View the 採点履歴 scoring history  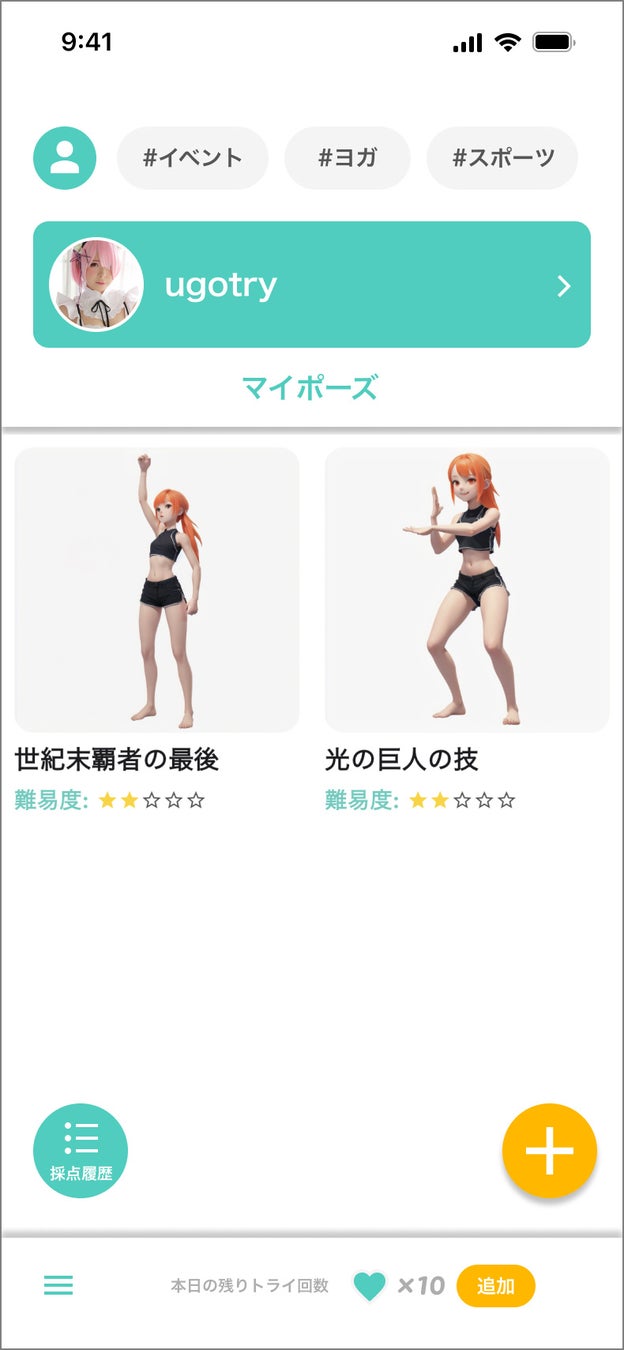coord(81,1150)
